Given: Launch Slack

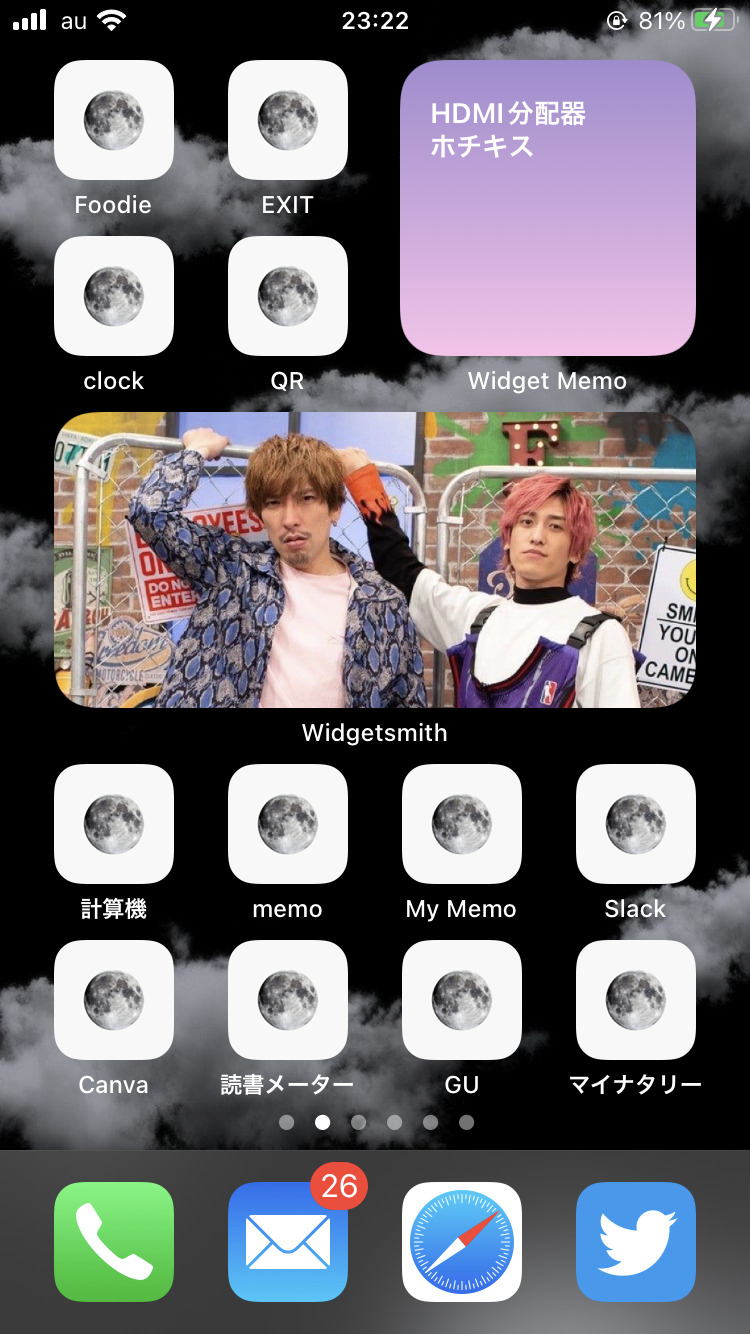Looking at the screenshot, I should [635, 824].
